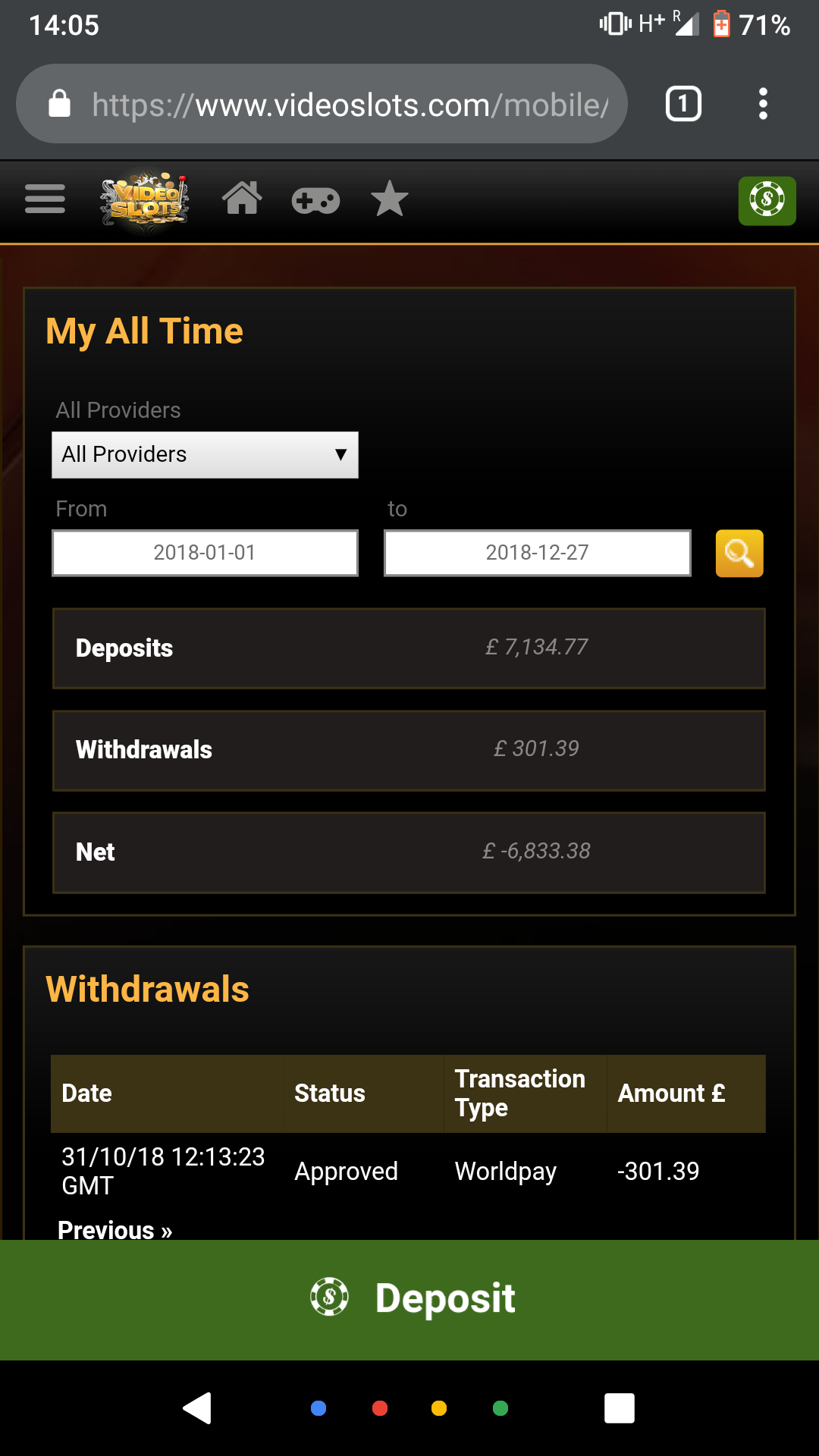This screenshot has height=1456, width=819.
Task: Open the browser tab switcher
Action: click(x=683, y=104)
